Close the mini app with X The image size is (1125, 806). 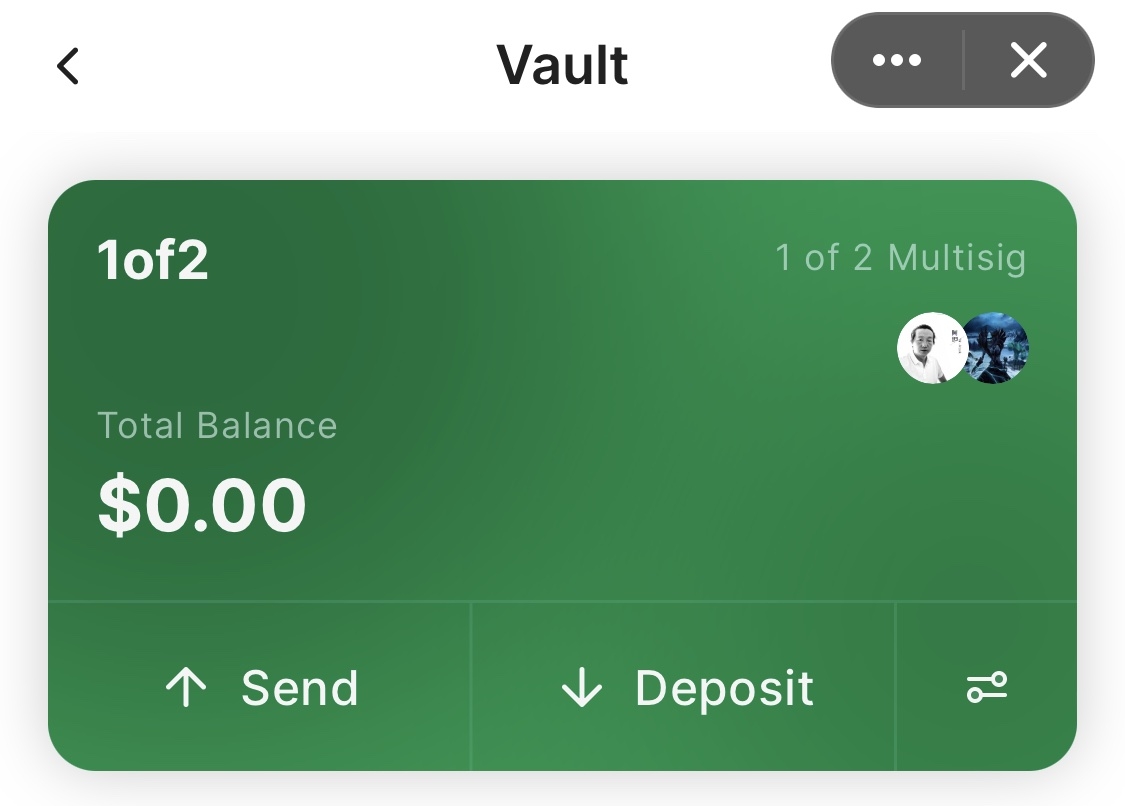pos(1028,61)
